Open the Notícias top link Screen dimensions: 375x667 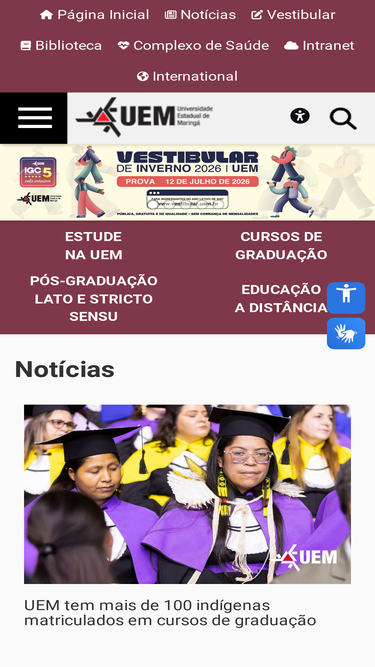pos(200,15)
